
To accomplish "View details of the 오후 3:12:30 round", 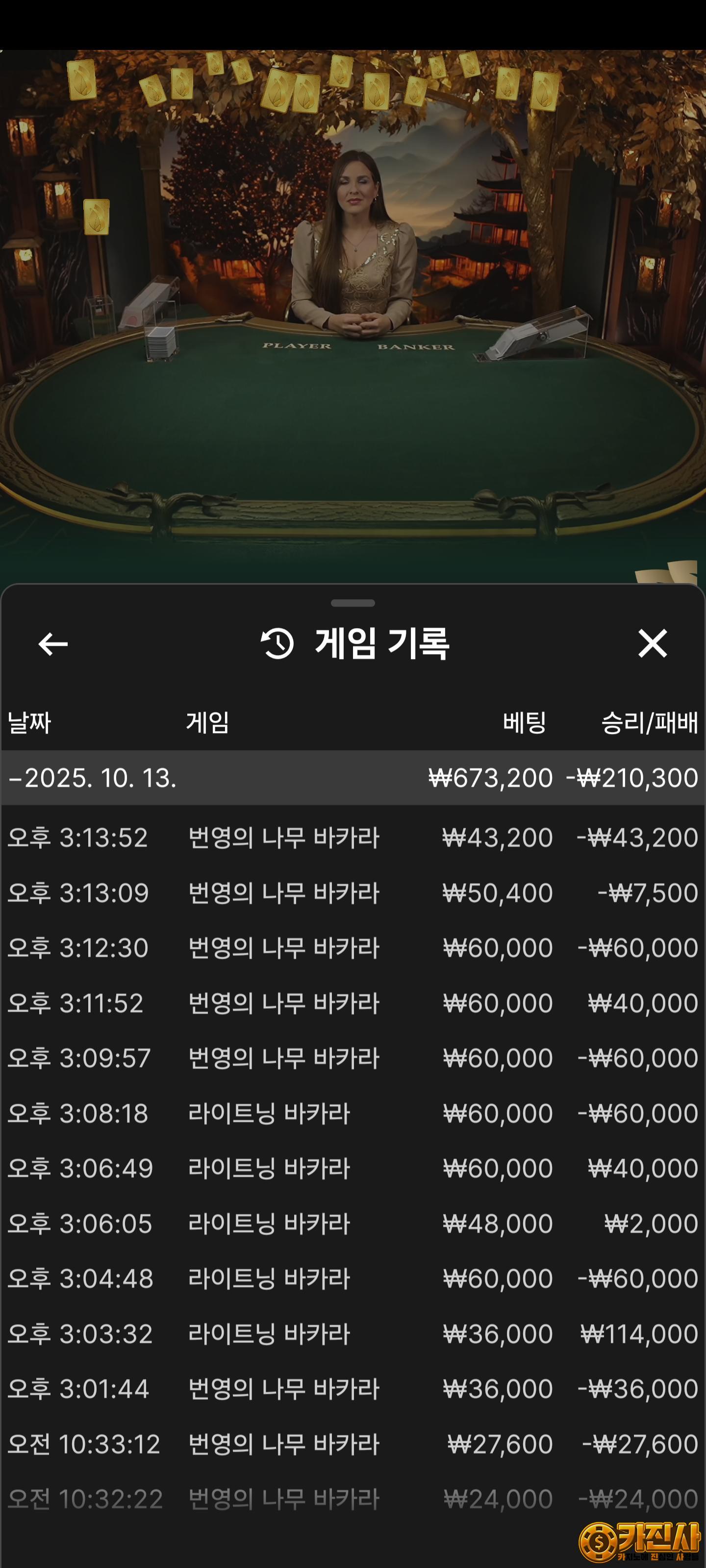I will (x=353, y=948).
